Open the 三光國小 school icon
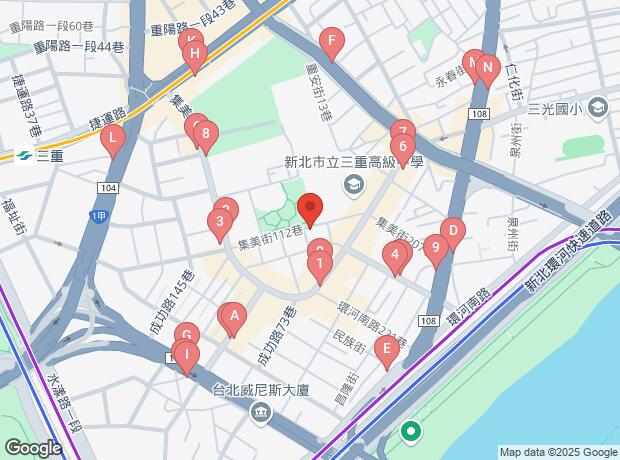This screenshot has width=620, height=460. 598,106
